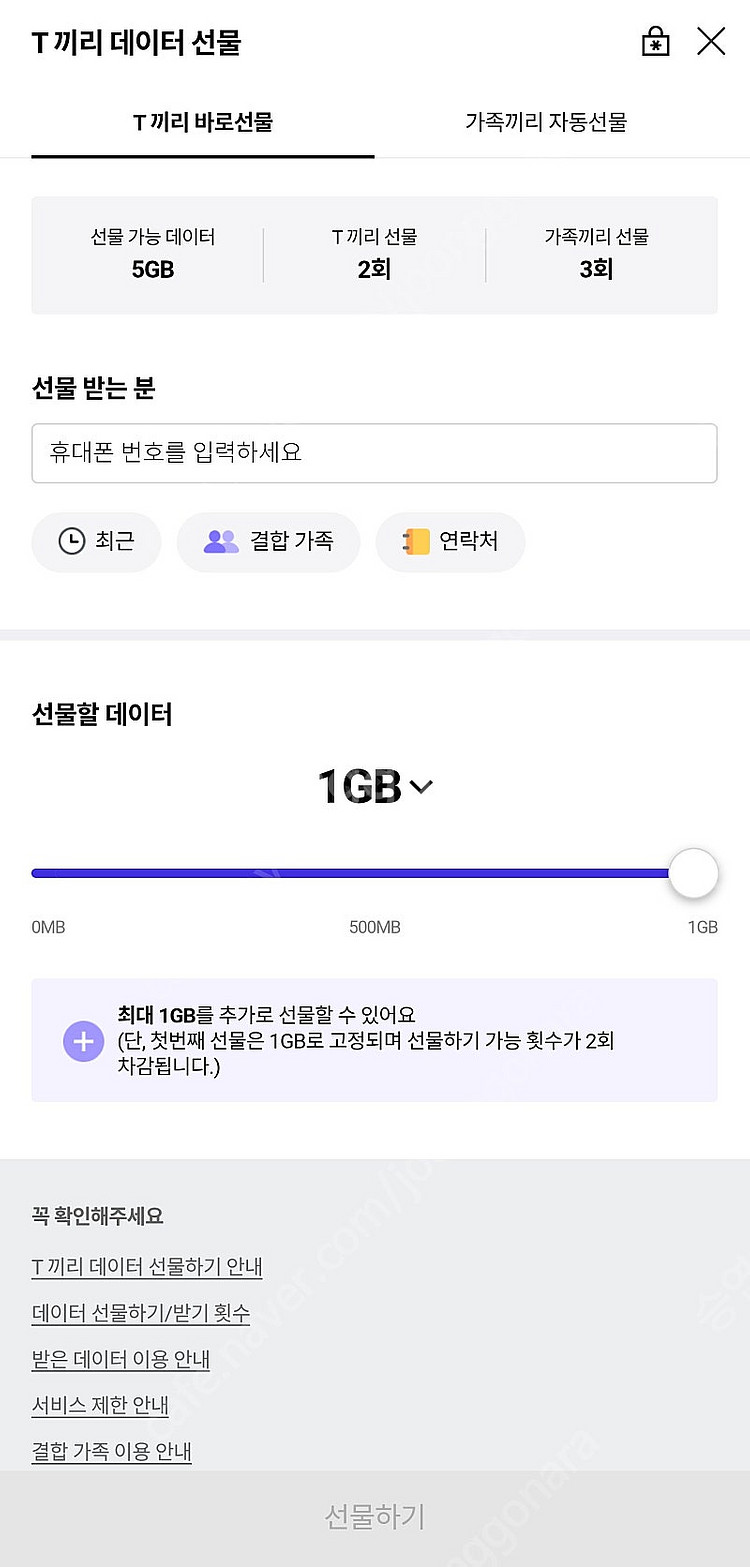This screenshot has height=1567, width=750.
Task: Open 최근 recipients chip
Action: pos(96,542)
